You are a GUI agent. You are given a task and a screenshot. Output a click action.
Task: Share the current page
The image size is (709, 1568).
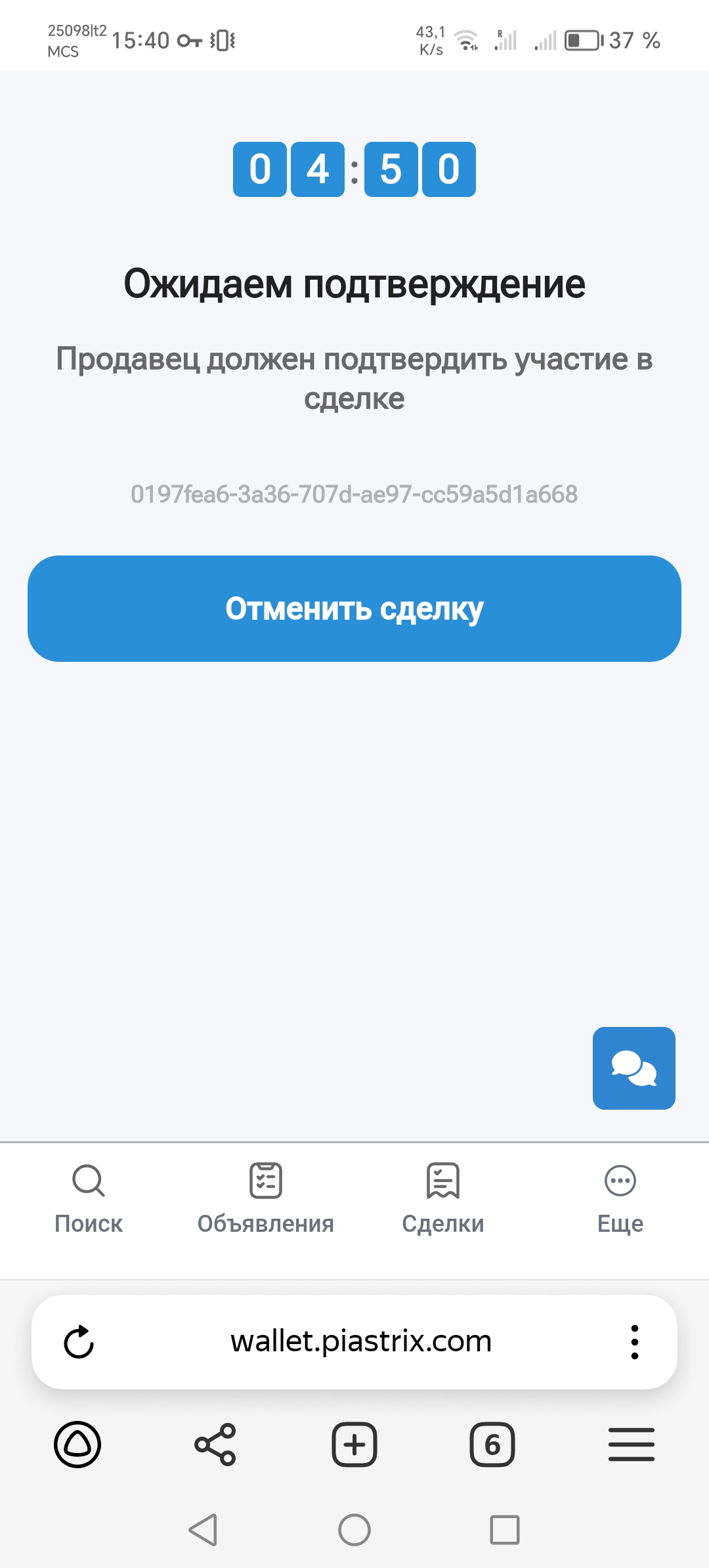pyautogui.click(x=215, y=1445)
